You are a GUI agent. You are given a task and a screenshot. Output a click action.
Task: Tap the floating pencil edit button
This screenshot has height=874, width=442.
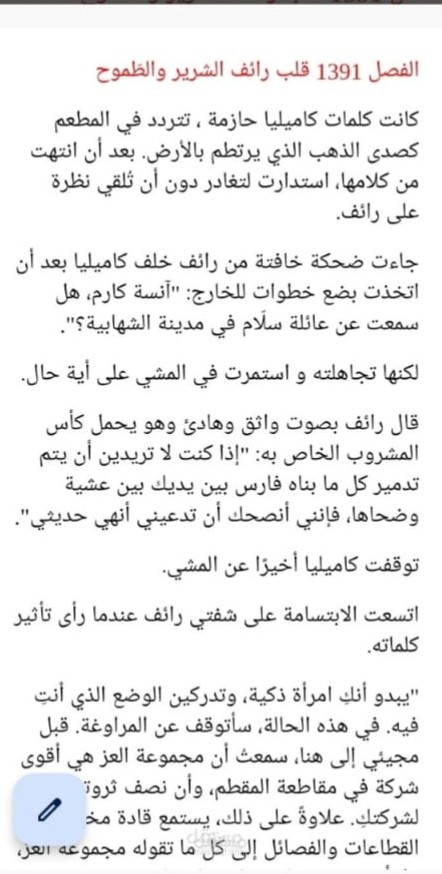(49, 810)
